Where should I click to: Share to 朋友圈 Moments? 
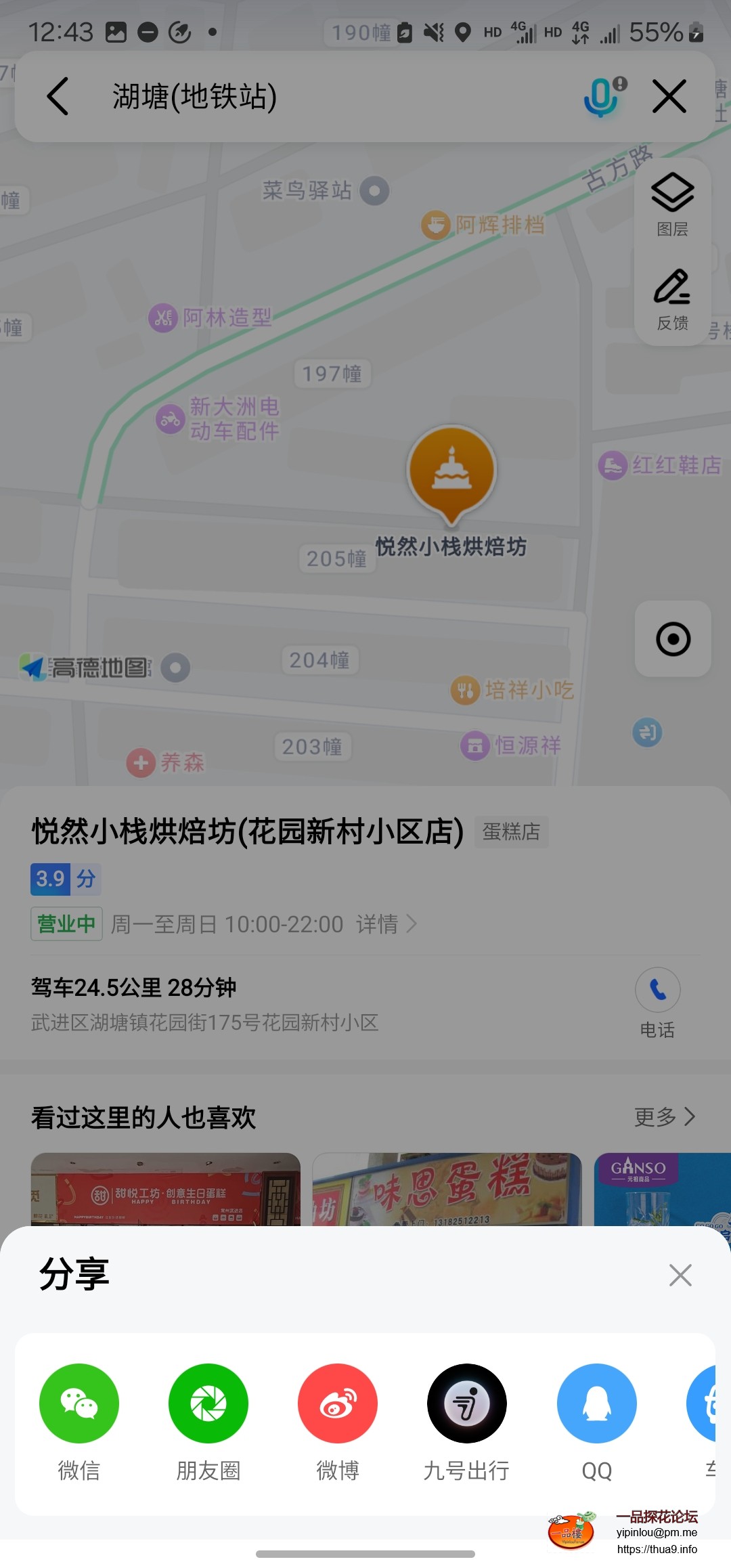(x=208, y=1403)
